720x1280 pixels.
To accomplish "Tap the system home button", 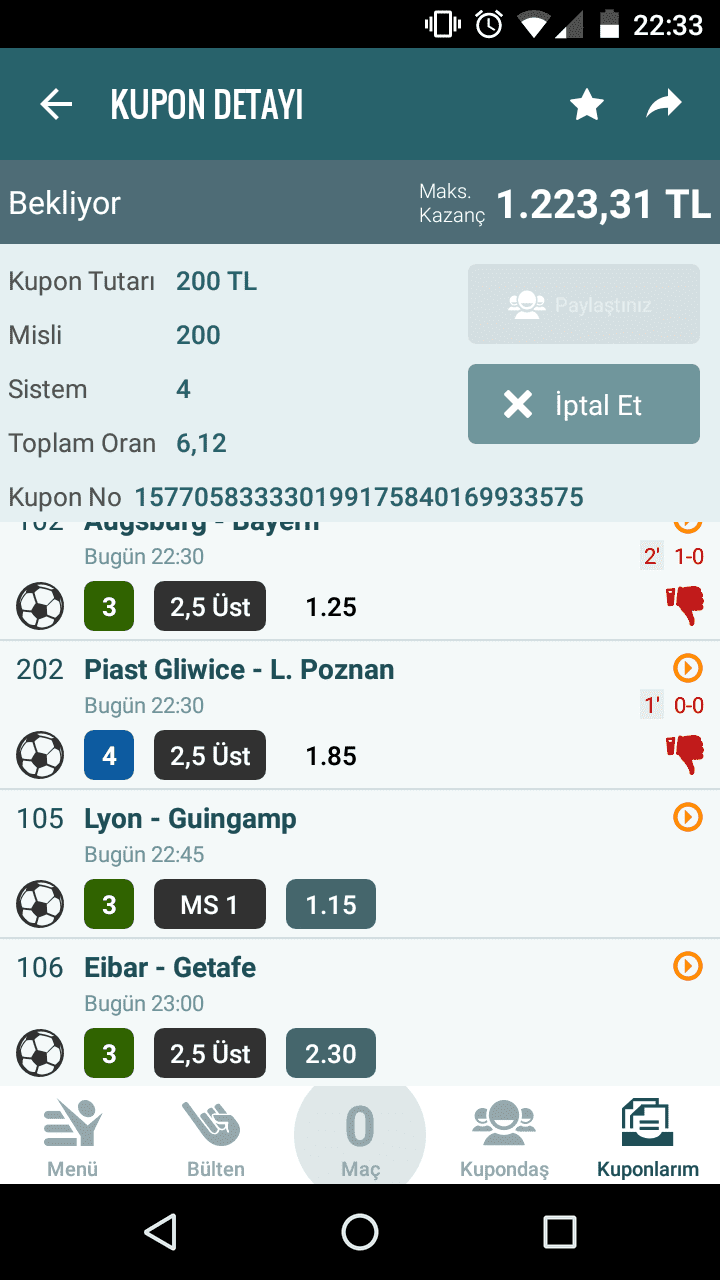I will (x=360, y=1232).
